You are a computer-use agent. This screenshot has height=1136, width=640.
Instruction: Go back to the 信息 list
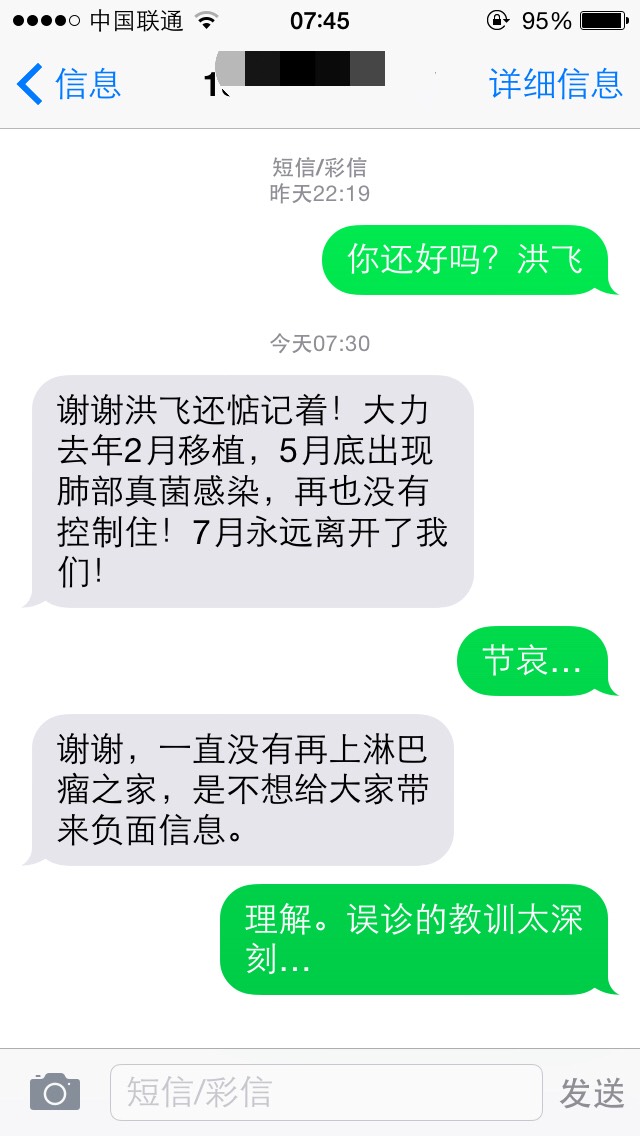pyautogui.click(x=68, y=84)
